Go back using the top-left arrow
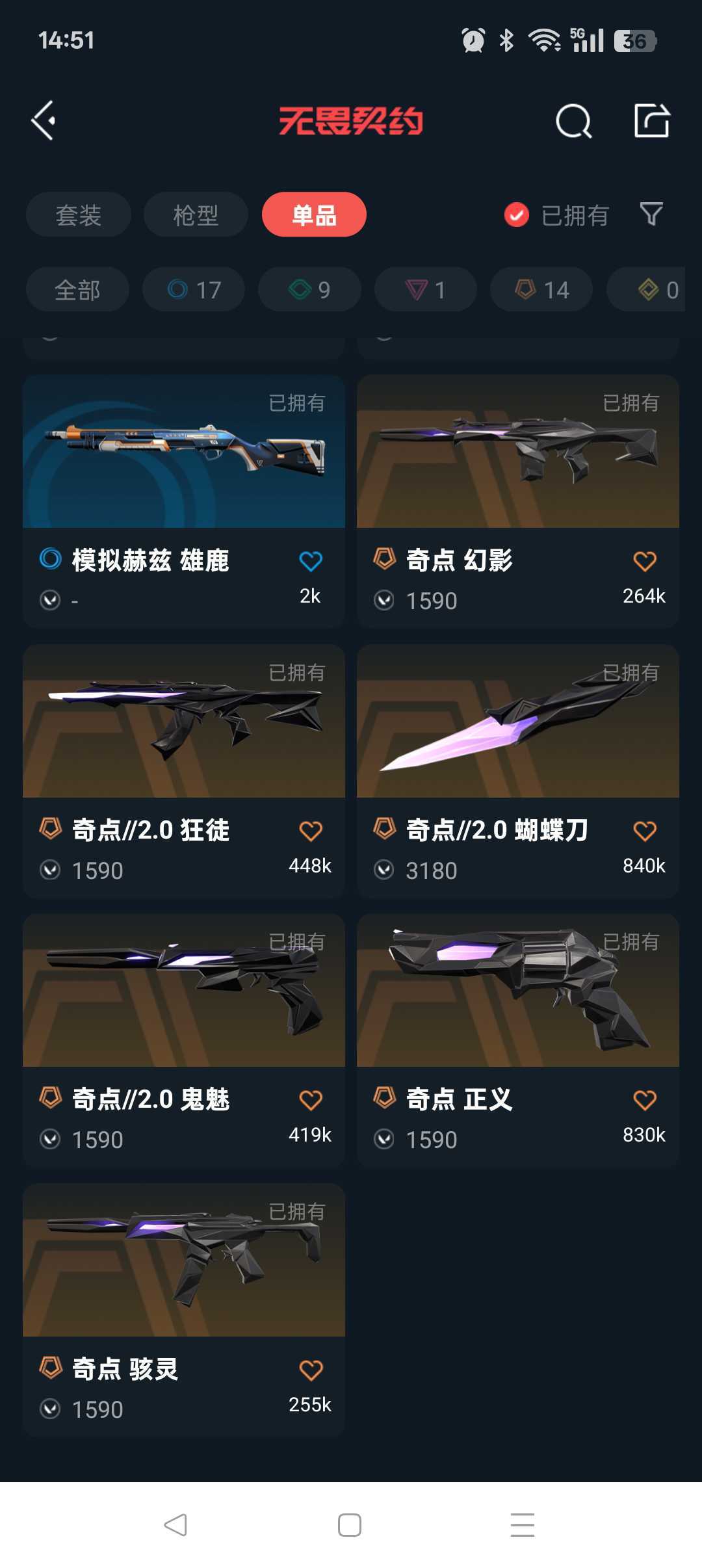Image resolution: width=702 pixels, height=1568 pixels. pos(44,120)
